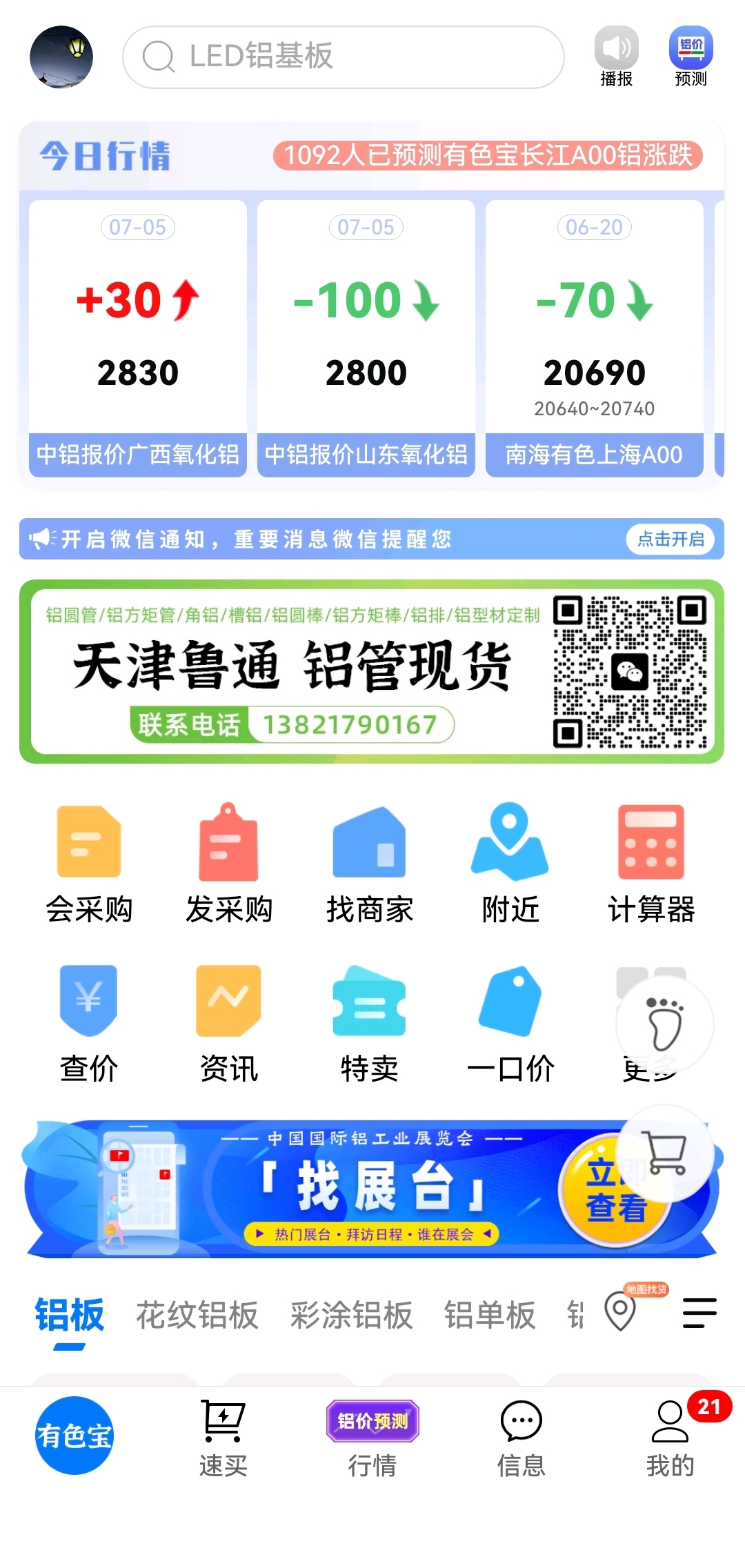This screenshot has height=1568, width=745.
Task: Go to the 我的 tab
Action: point(670,1438)
